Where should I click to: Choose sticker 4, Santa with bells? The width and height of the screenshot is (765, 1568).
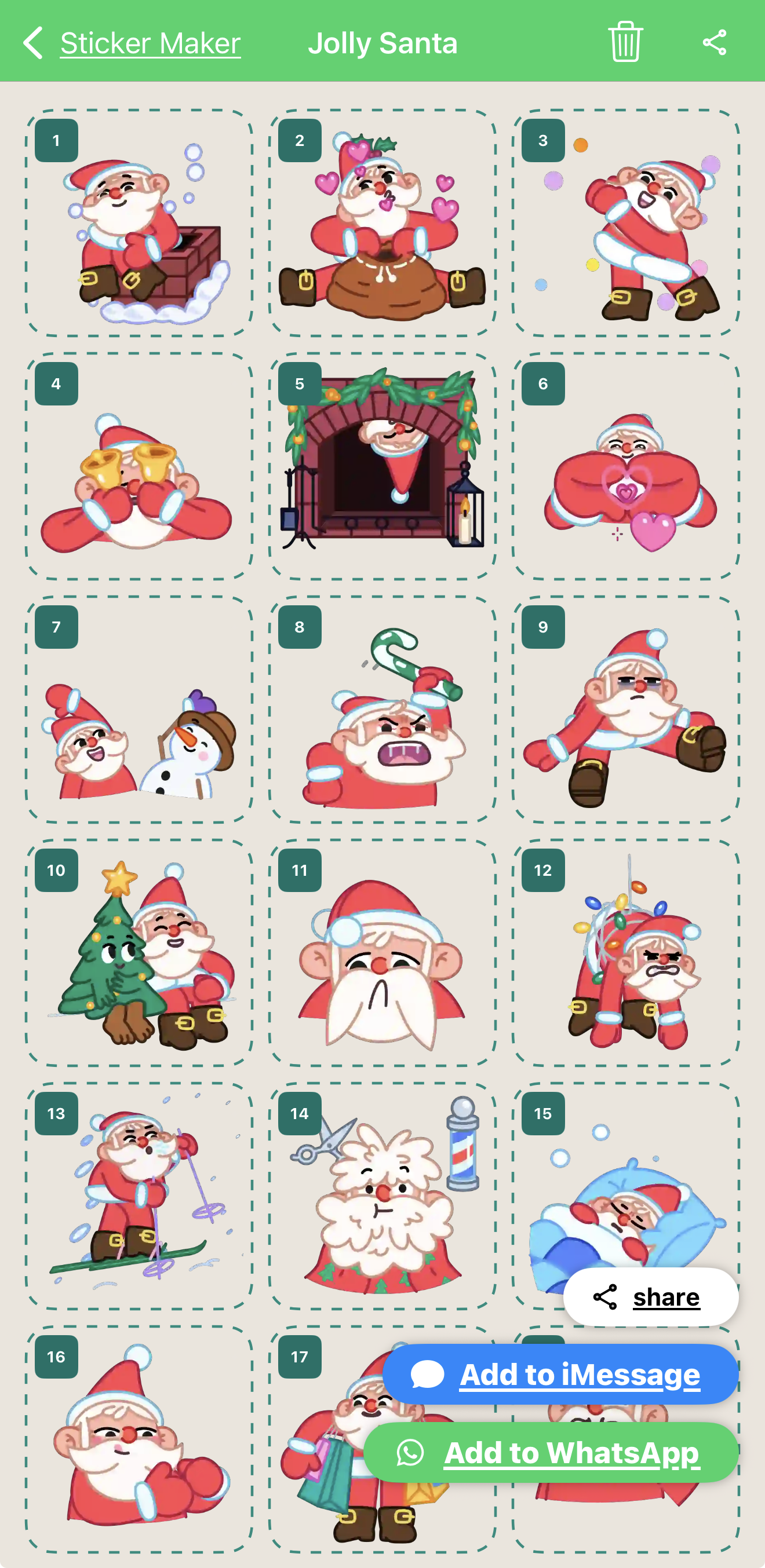(x=139, y=466)
